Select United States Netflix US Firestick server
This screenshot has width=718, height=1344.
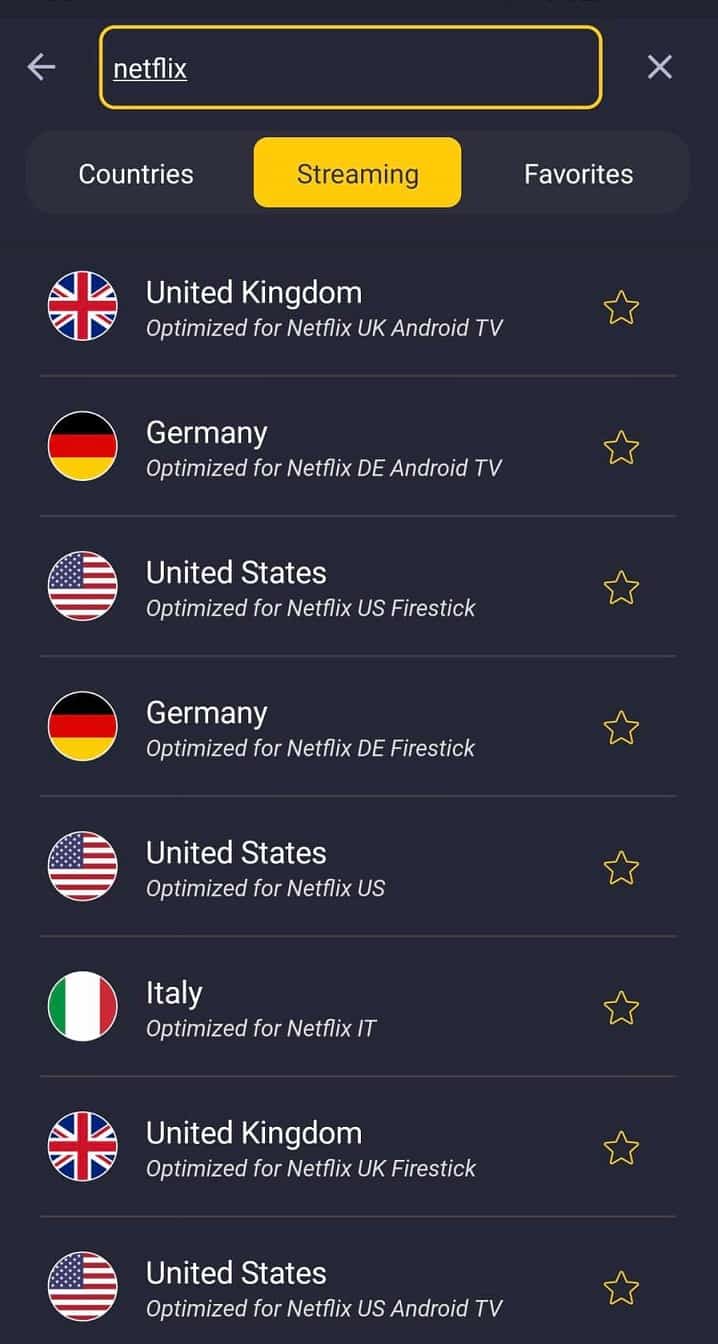[x=358, y=587]
